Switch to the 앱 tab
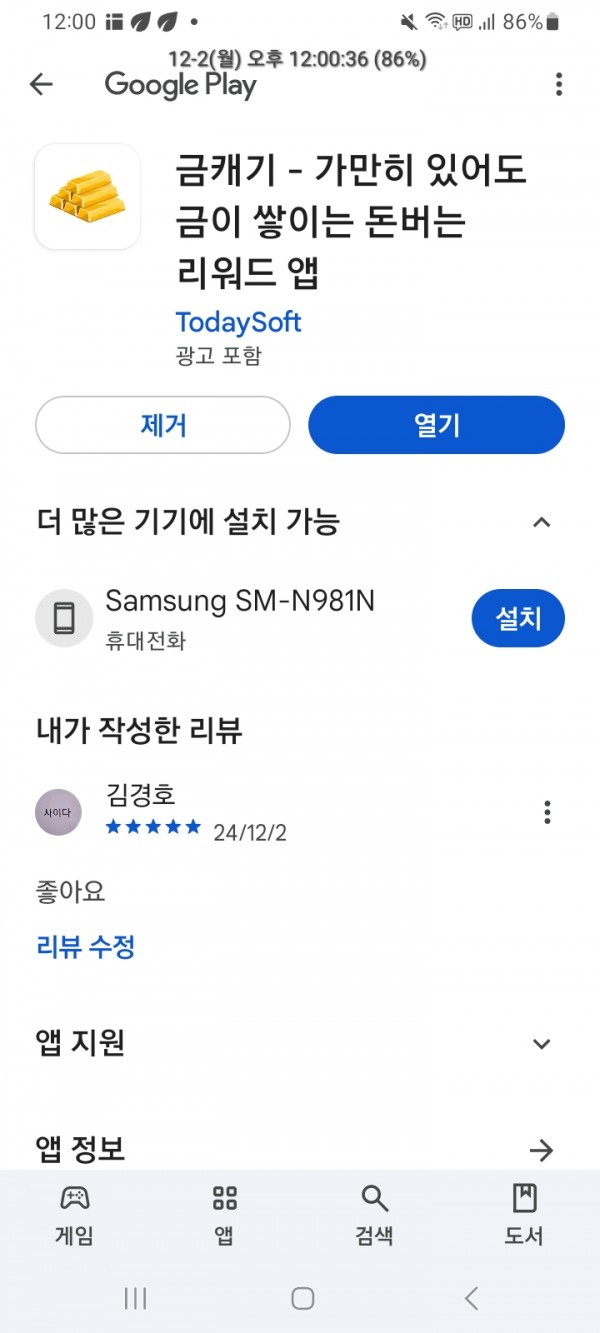Screen dimensions: 600x1333 (x=225, y=1215)
